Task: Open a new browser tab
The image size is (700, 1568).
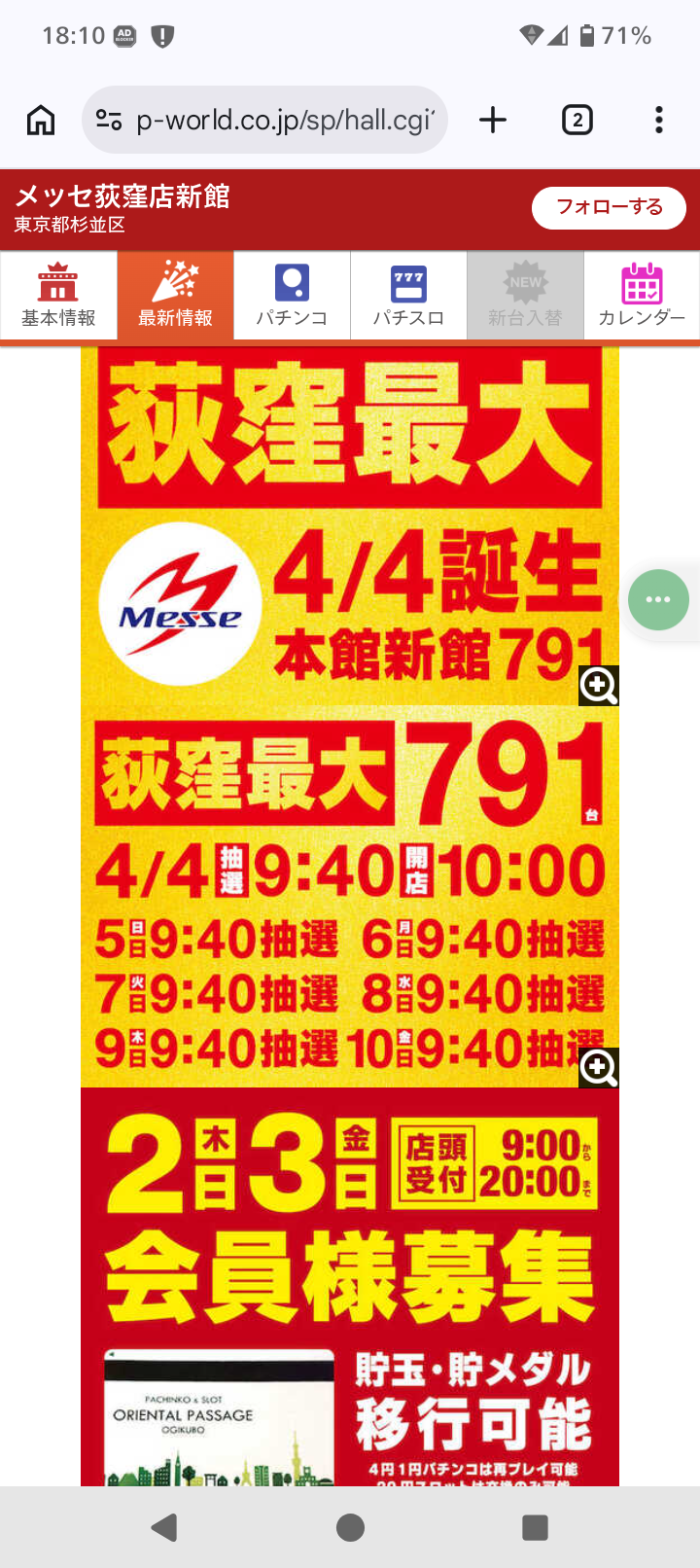Action: tap(493, 121)
